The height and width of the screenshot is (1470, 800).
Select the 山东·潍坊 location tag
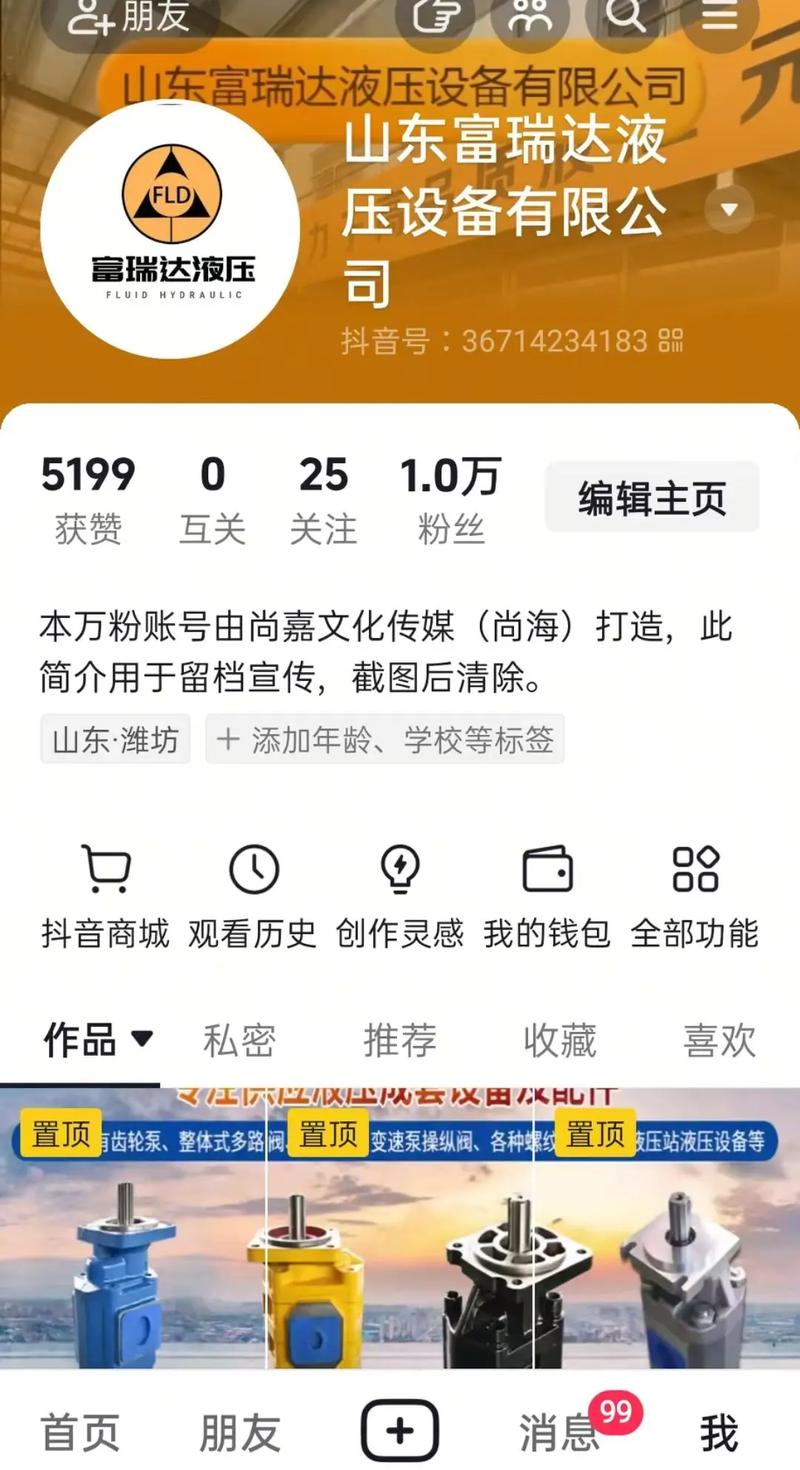(114, 739)
